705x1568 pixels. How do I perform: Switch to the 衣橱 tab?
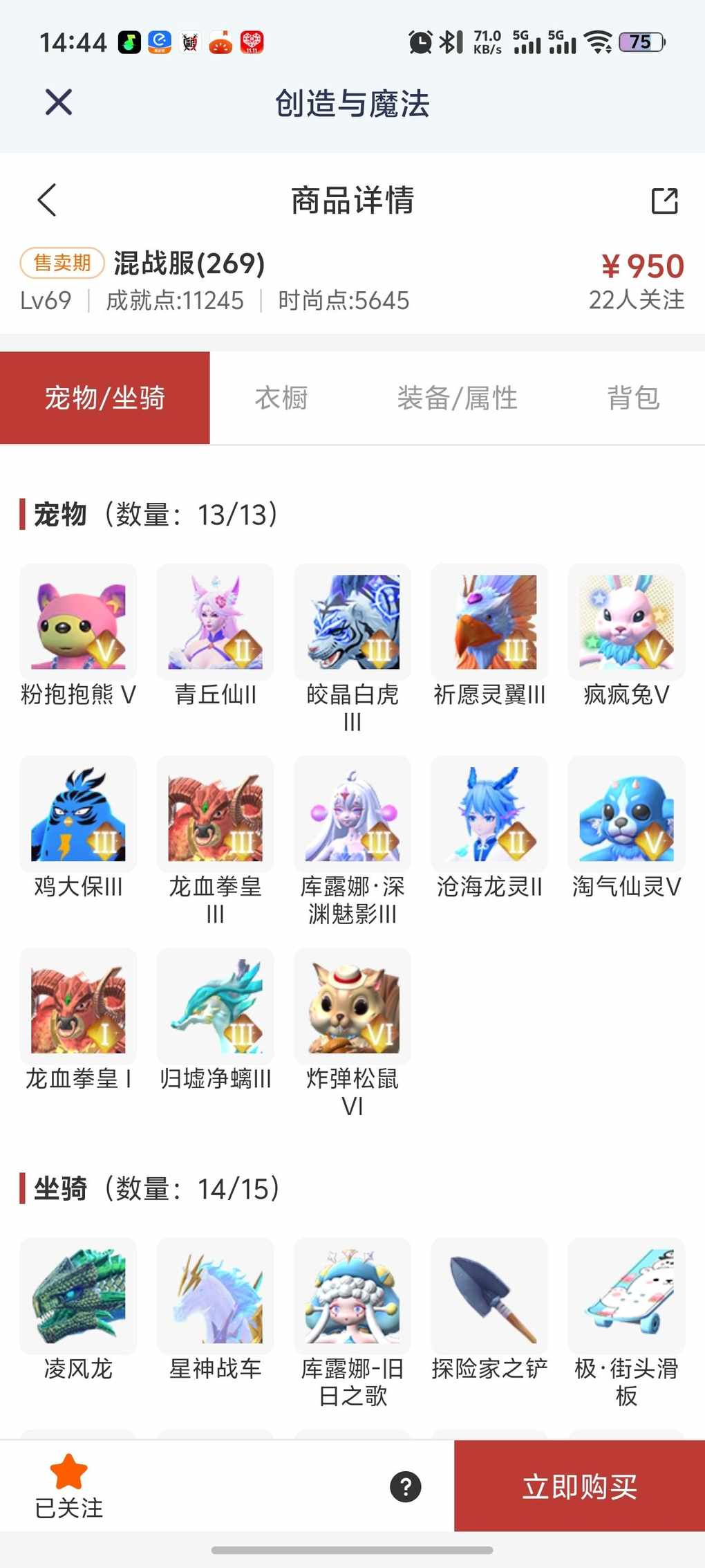pyautogui.click(x=281, y=398)
